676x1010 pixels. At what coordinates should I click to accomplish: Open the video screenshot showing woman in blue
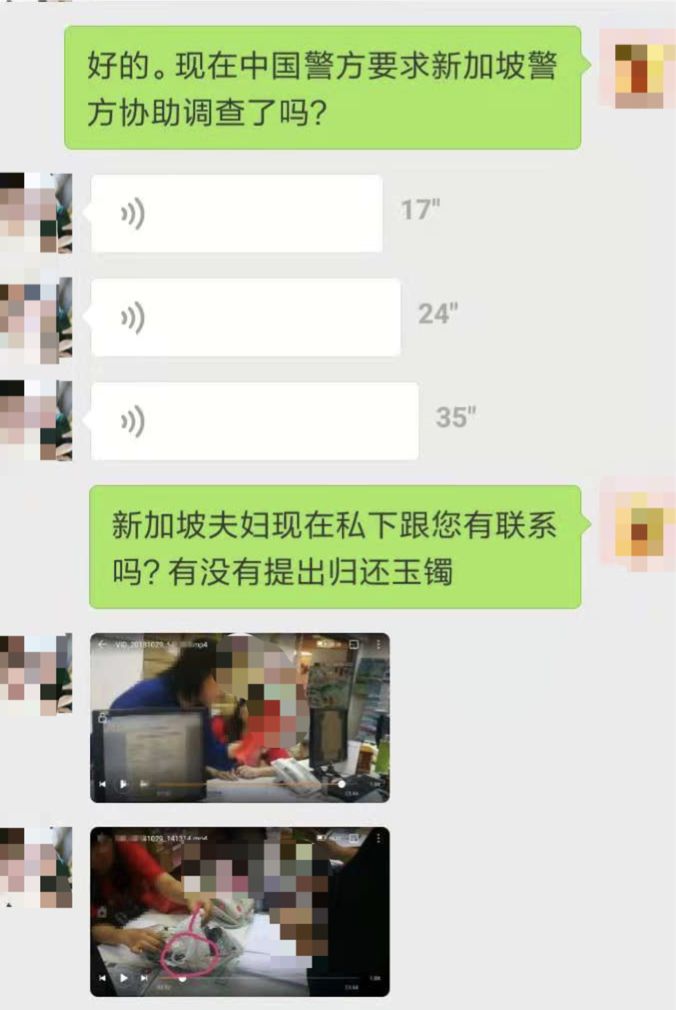239,717
